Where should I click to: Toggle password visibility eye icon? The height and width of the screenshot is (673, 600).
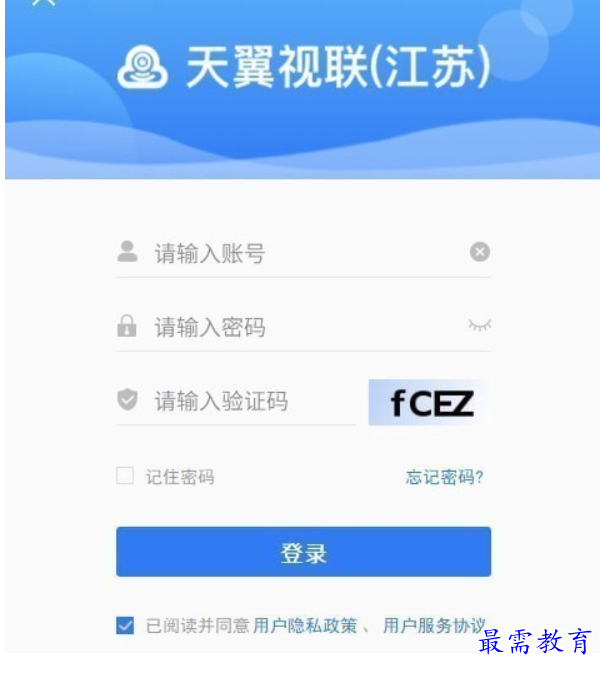[480, 325]
